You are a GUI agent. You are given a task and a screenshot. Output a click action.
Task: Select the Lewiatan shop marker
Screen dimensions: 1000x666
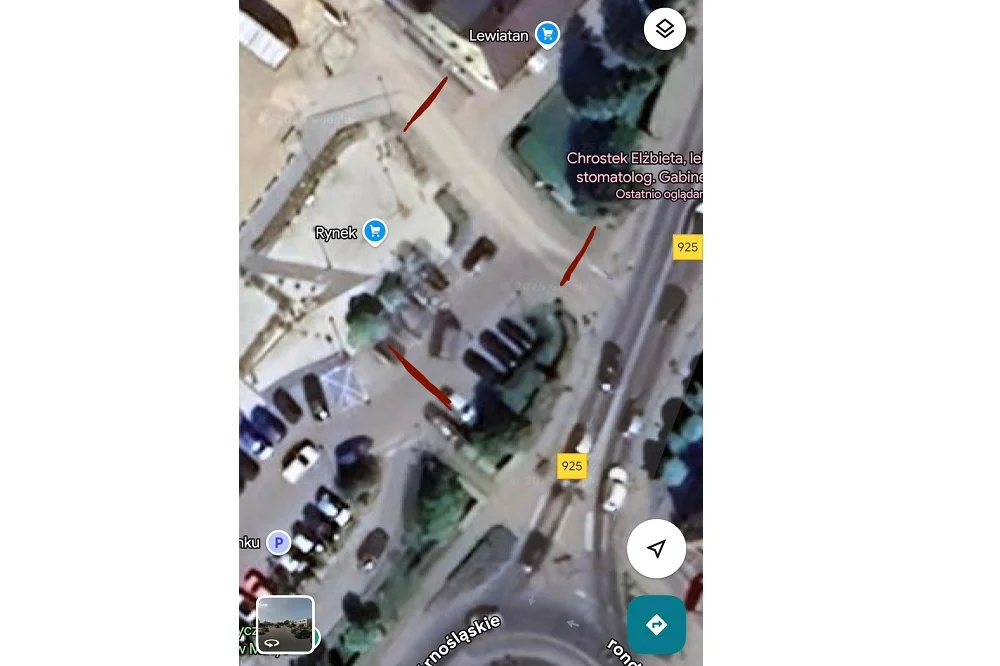point(546,35)
